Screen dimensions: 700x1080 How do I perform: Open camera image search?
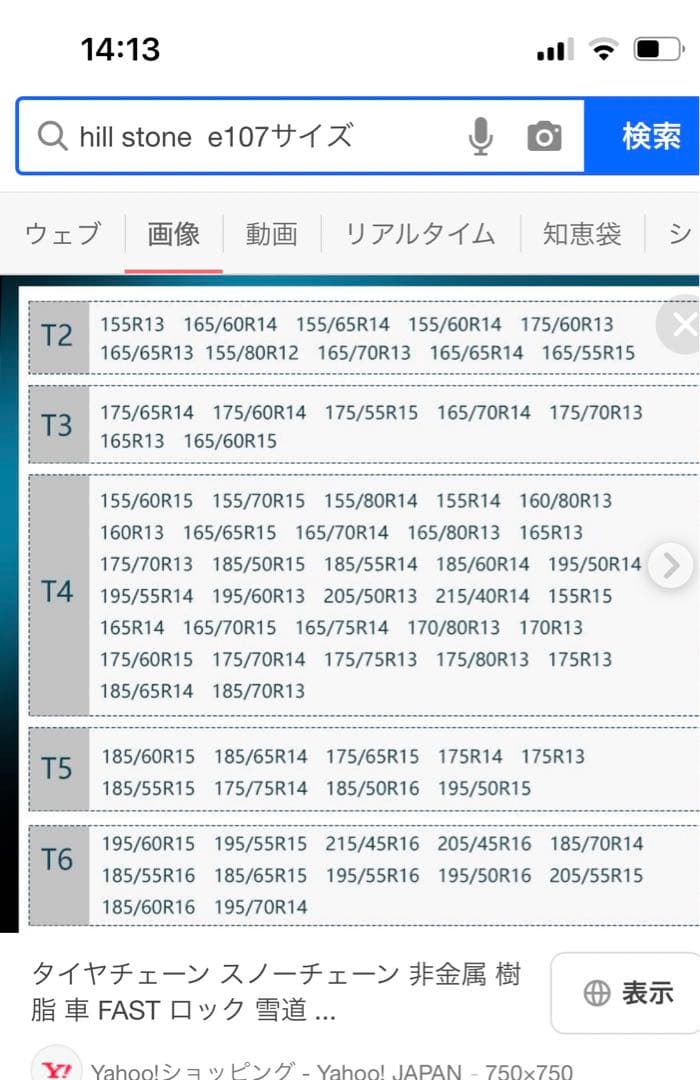pyautogui.click(x=544, y=136)
